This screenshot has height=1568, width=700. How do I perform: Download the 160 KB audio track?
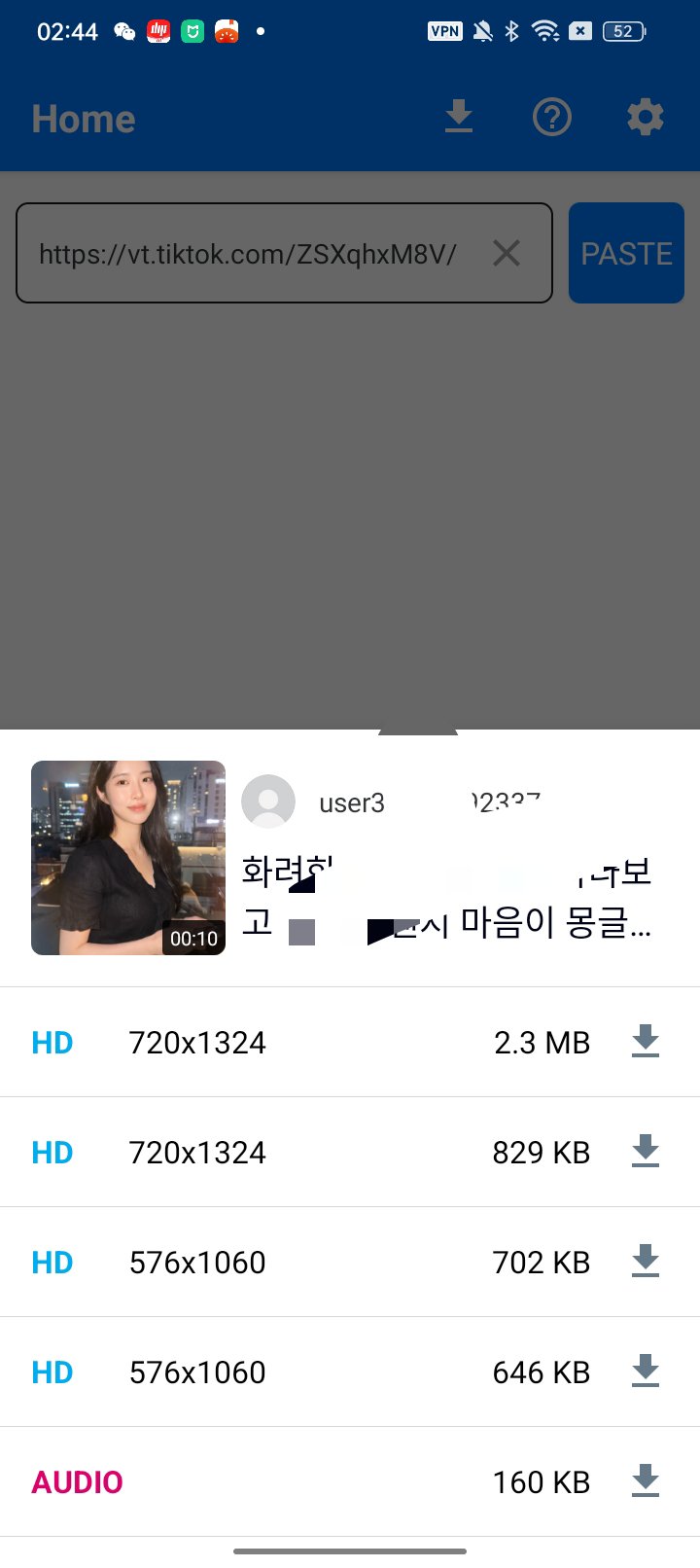coord(646,1481)
